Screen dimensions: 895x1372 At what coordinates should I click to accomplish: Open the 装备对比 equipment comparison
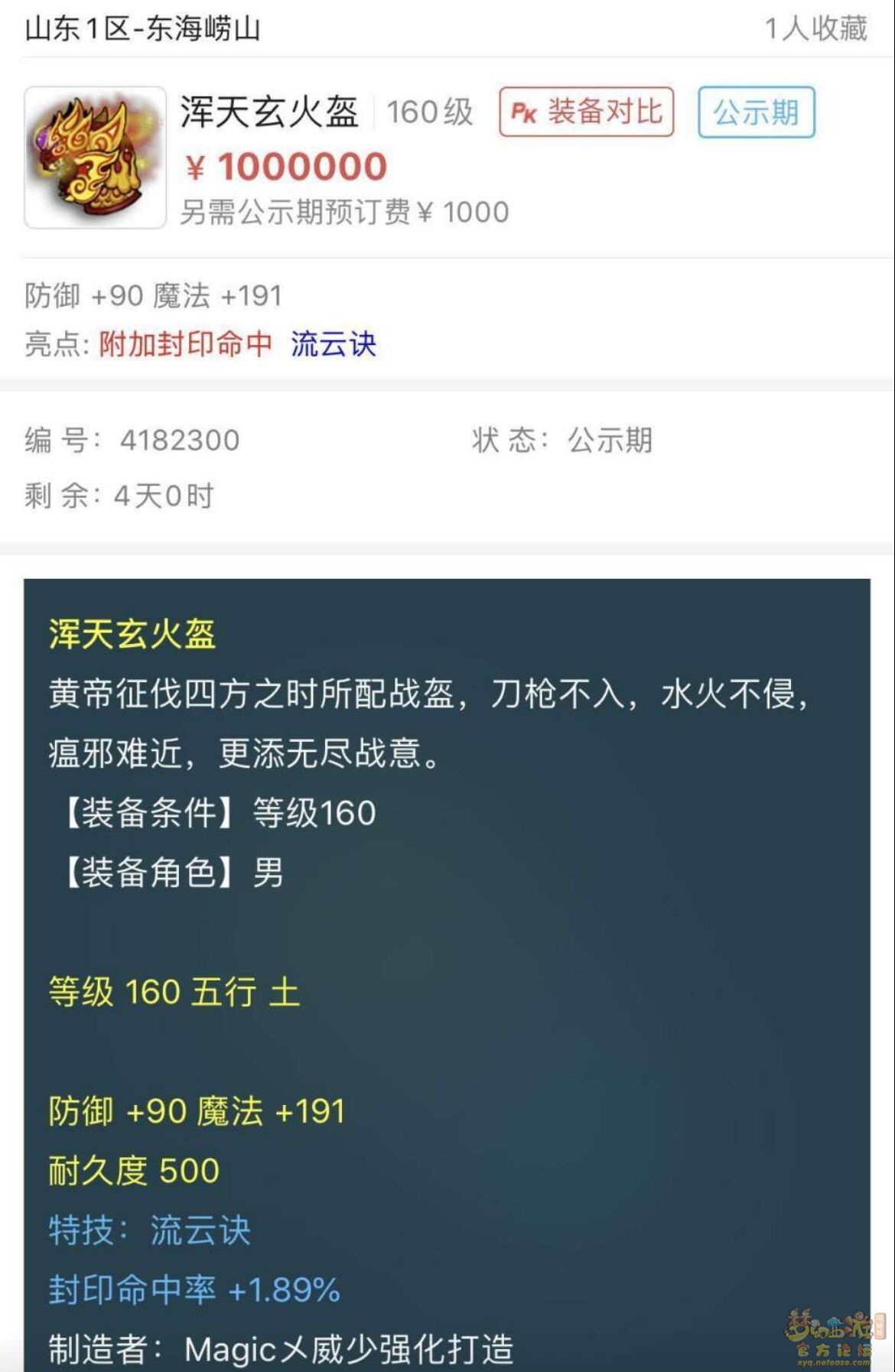587,112
